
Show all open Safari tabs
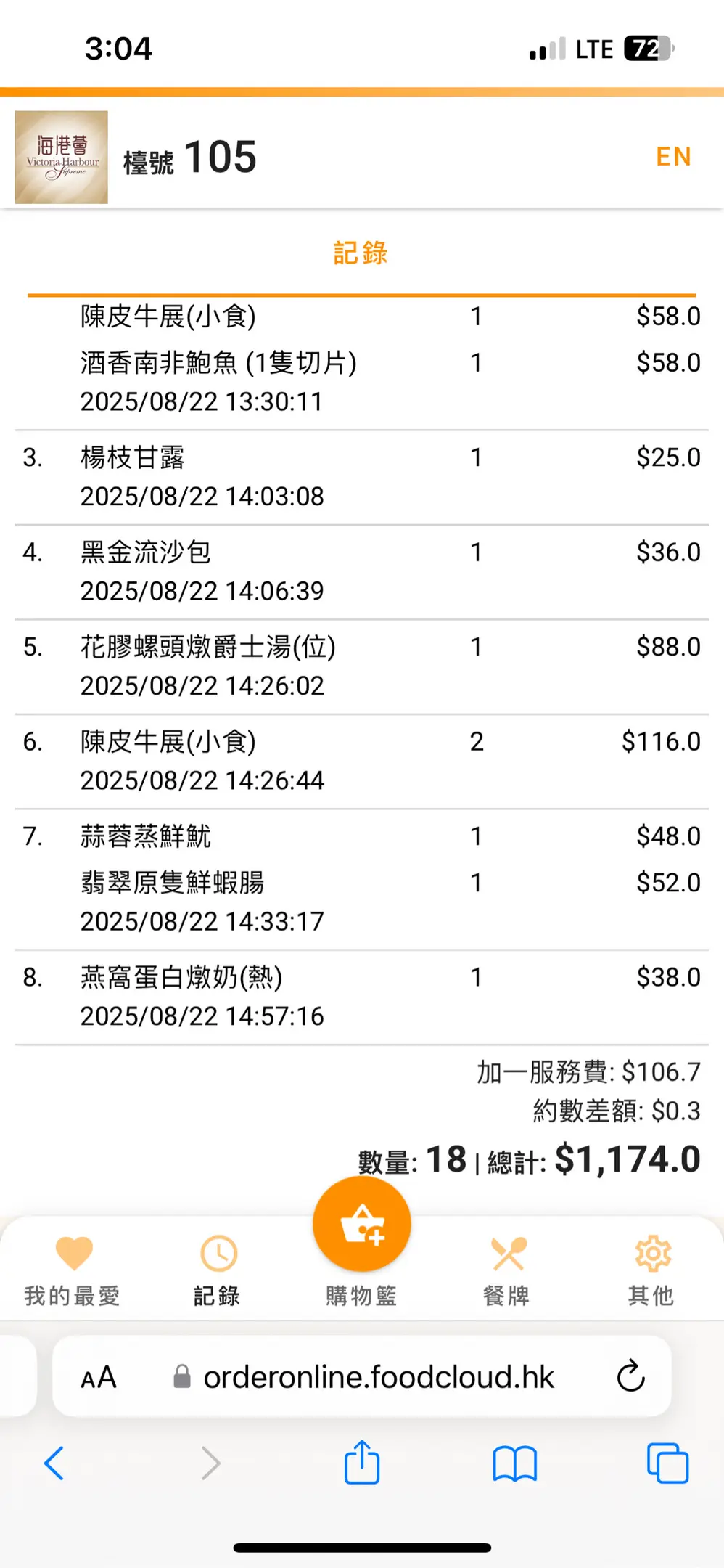click(x=667, y=1463)
